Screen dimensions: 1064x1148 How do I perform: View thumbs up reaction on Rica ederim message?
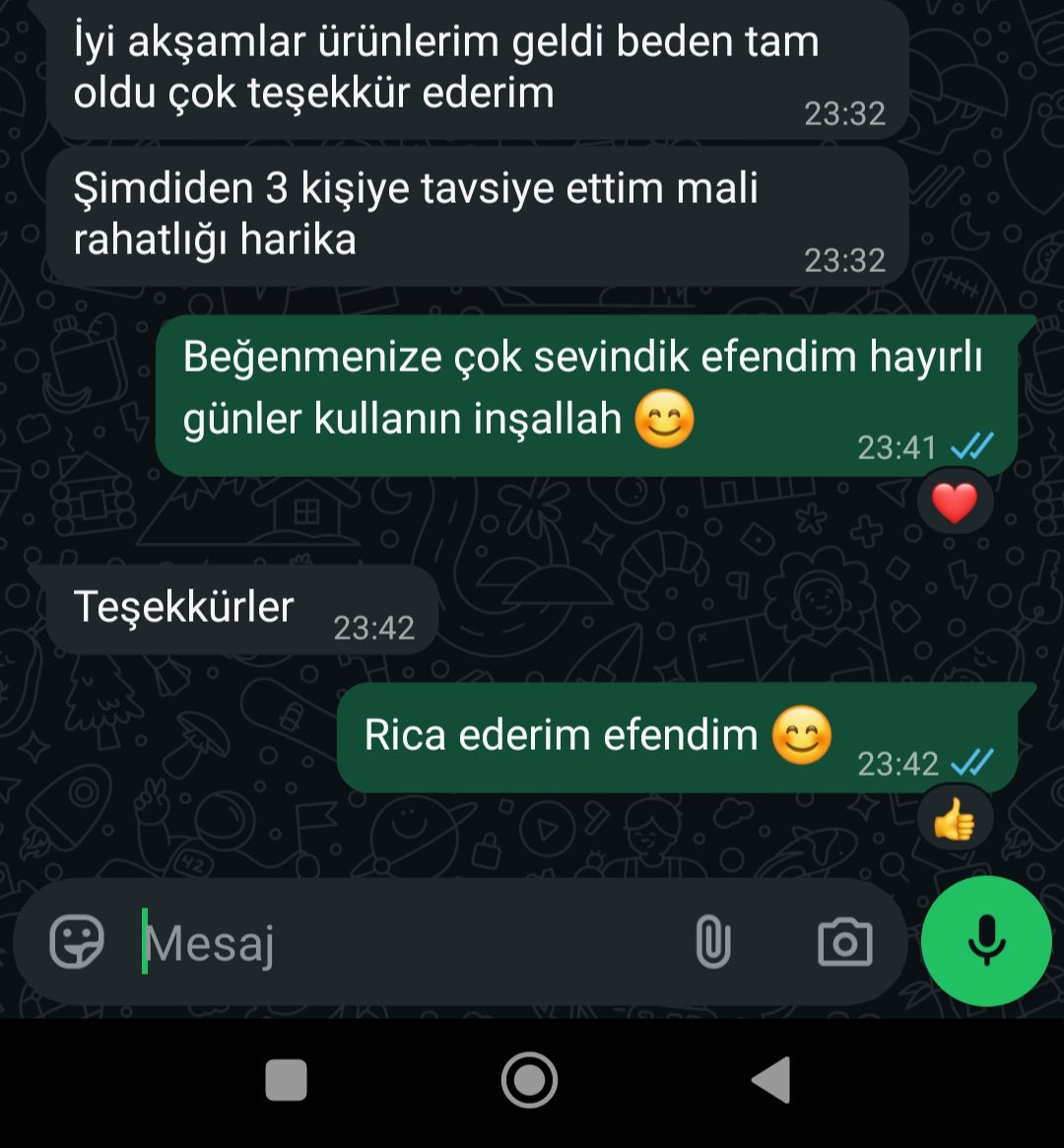click(x=954, y=820)
